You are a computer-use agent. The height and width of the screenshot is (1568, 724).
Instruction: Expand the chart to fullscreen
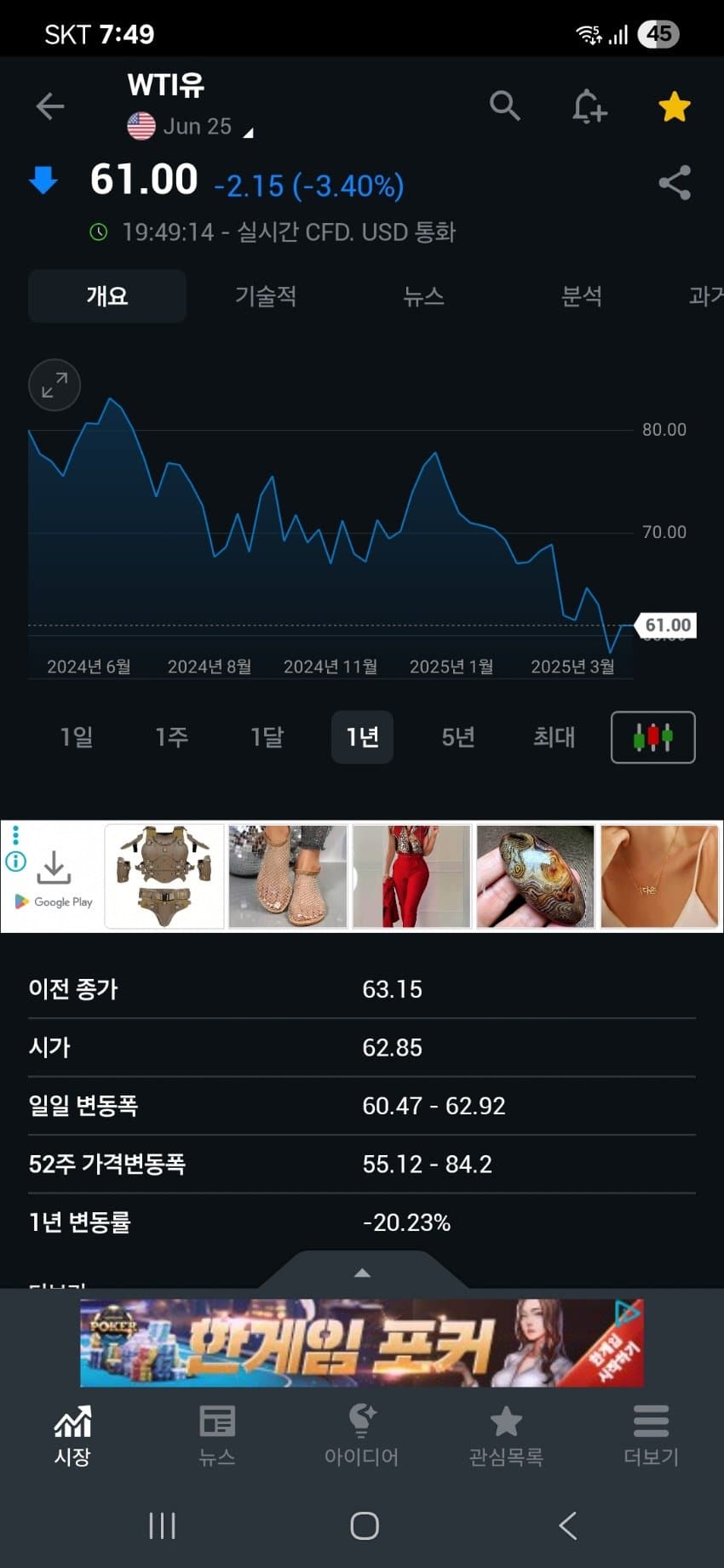(x=55, y=385)
